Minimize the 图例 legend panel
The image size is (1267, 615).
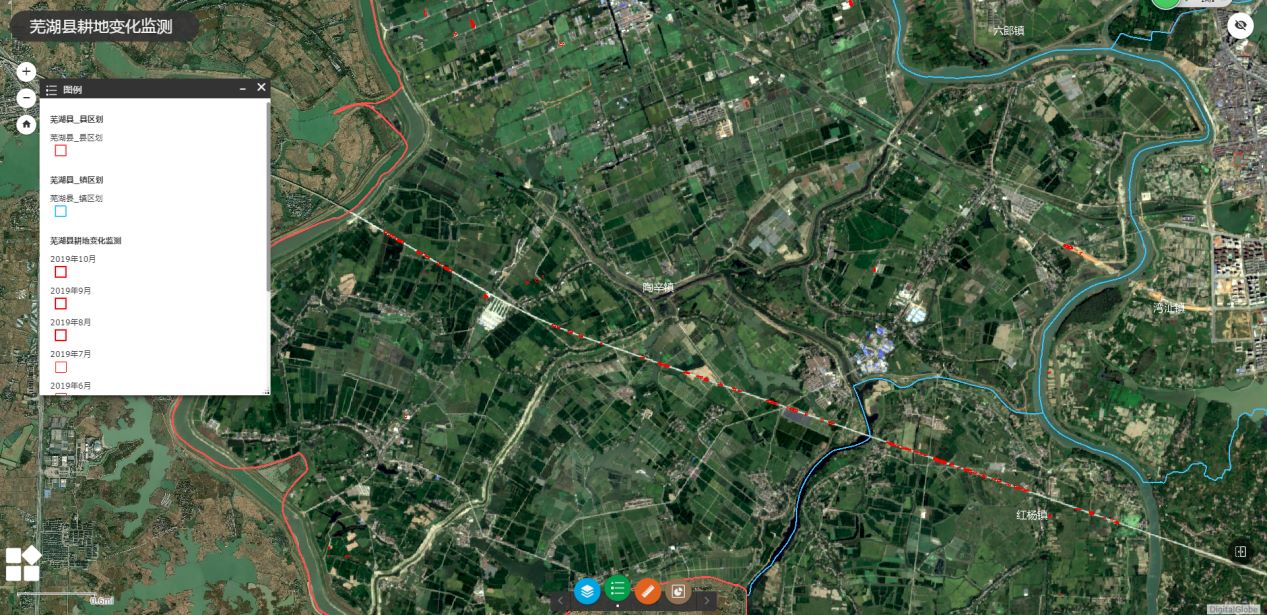[242, 89]
